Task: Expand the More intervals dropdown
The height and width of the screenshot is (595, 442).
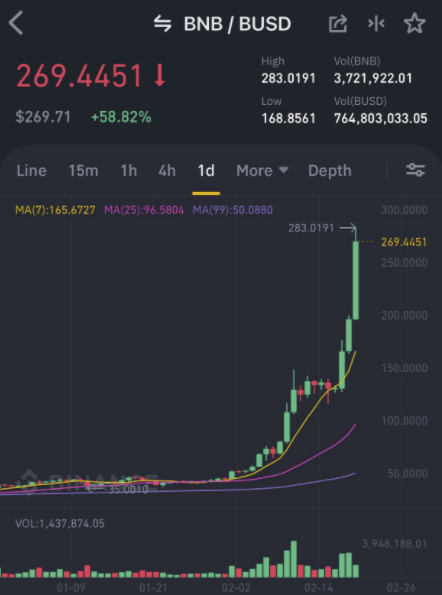Action: (262, 171)
